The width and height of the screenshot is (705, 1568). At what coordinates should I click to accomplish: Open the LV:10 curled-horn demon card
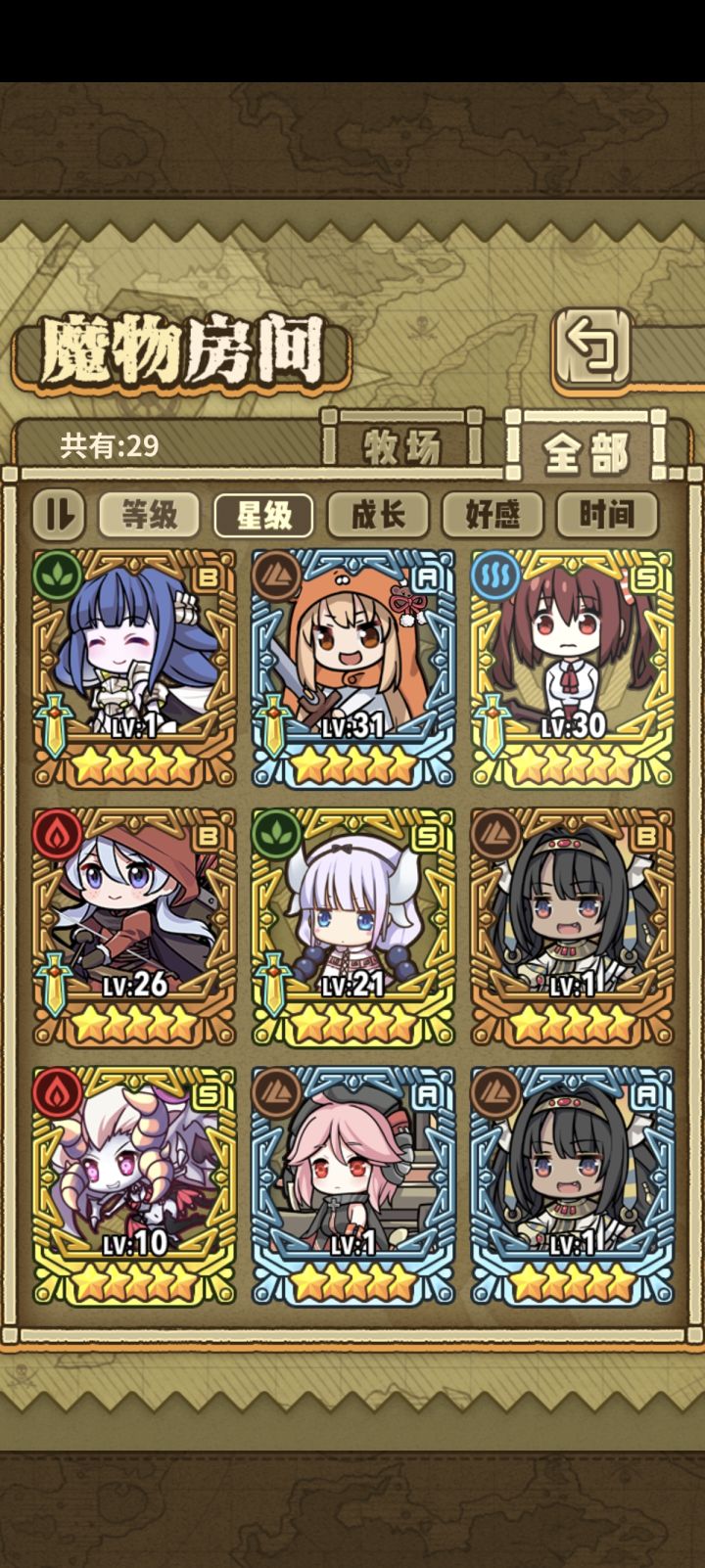134,1185
